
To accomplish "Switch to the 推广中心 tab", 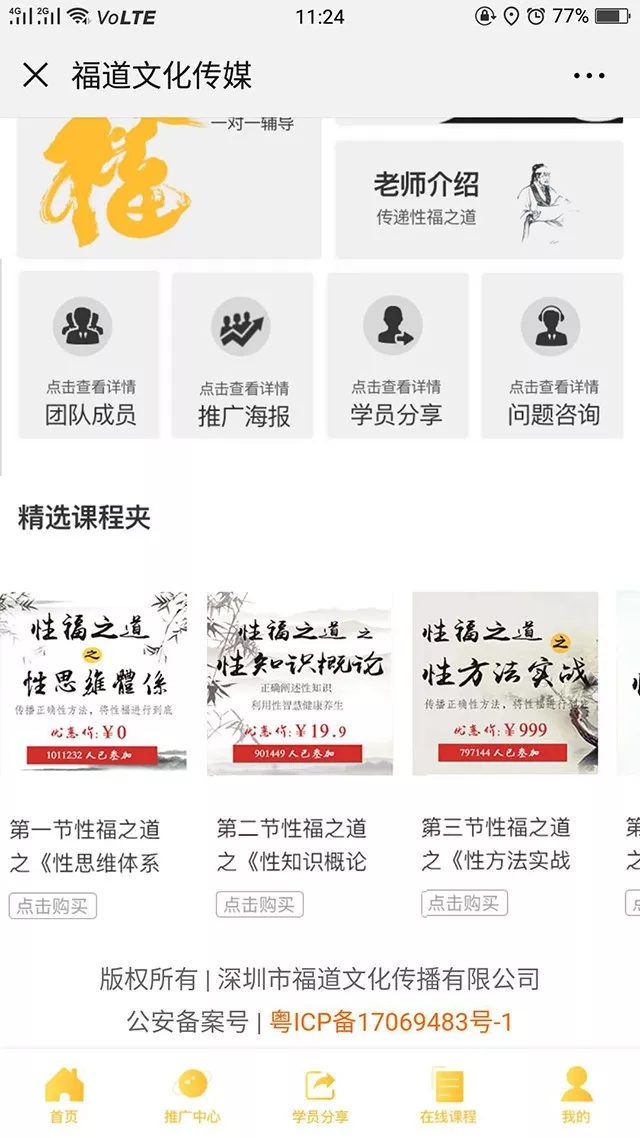I will [x=192, y=1095].
